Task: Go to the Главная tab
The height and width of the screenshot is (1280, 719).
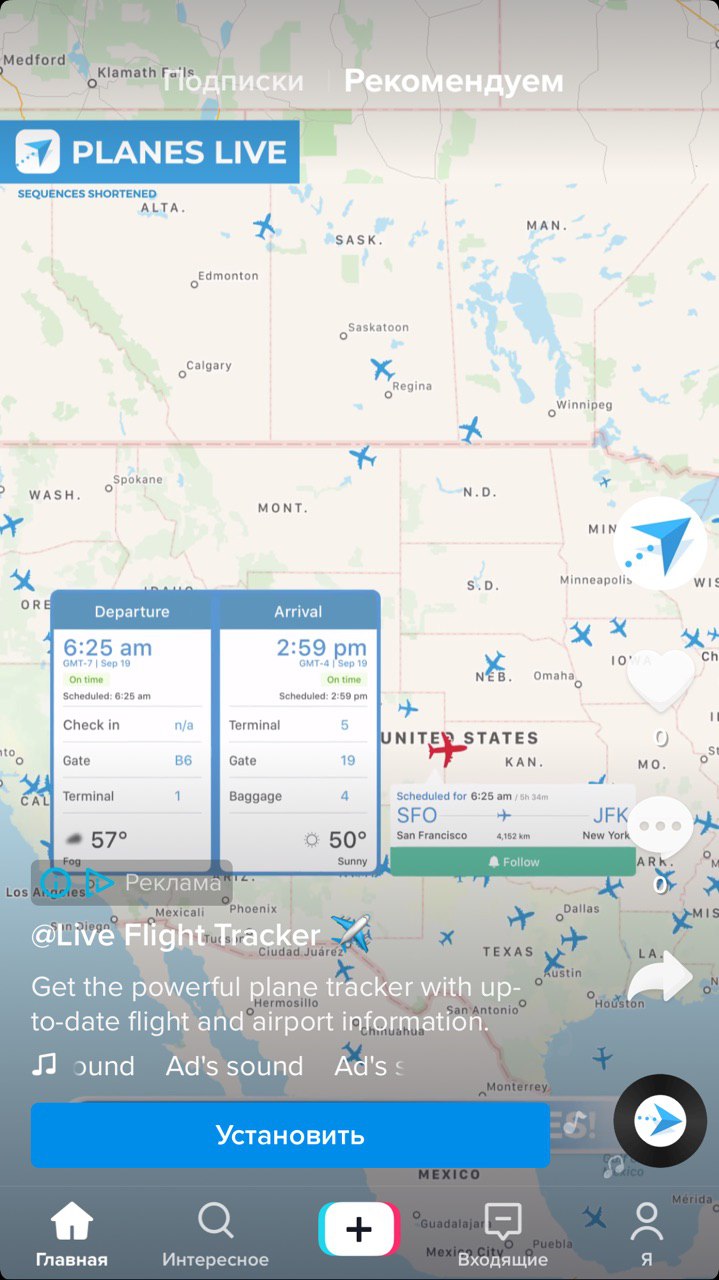Action: coord(72,1234)
